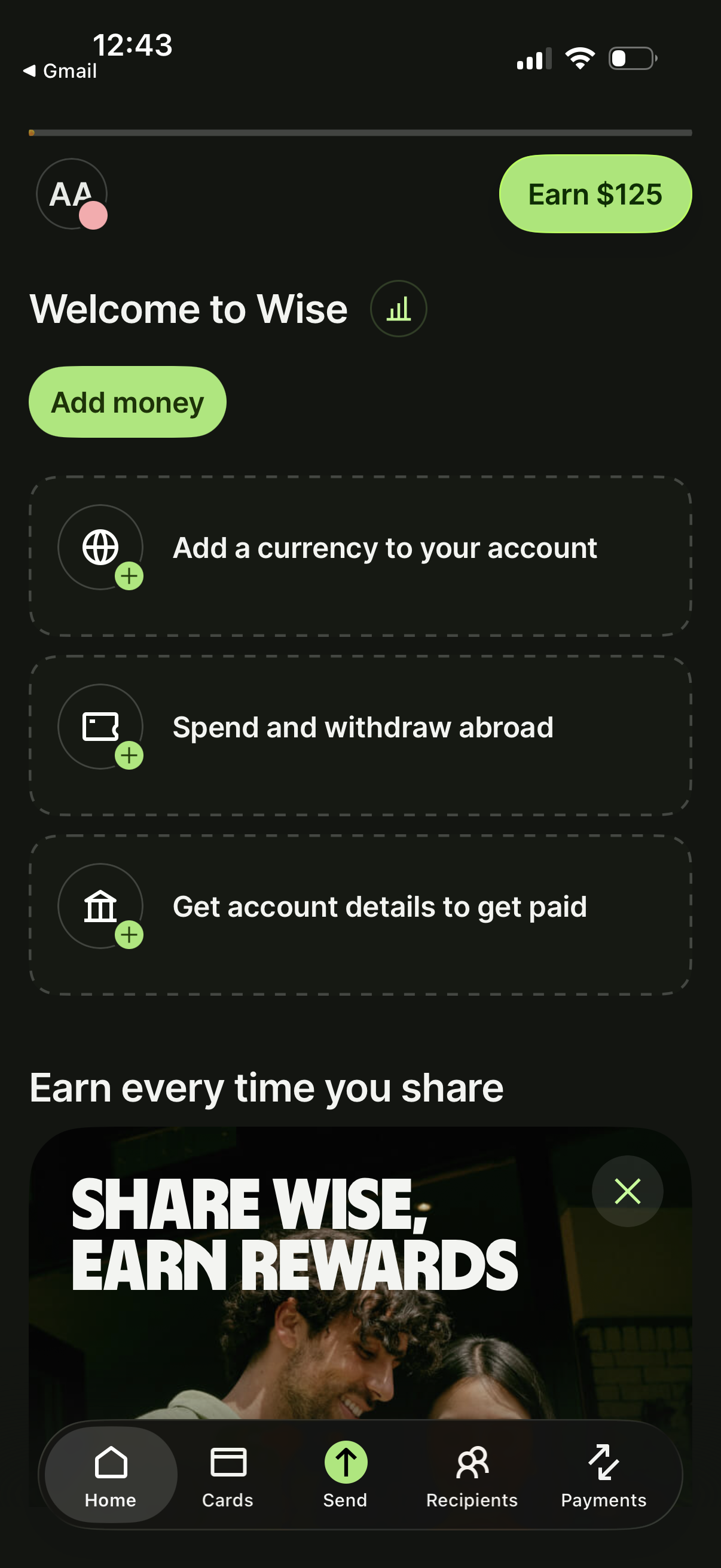Image resolution: width=721 pixels, height=1568 pixels.
Task: Tap the Add money button
Action: click(127, 401)
